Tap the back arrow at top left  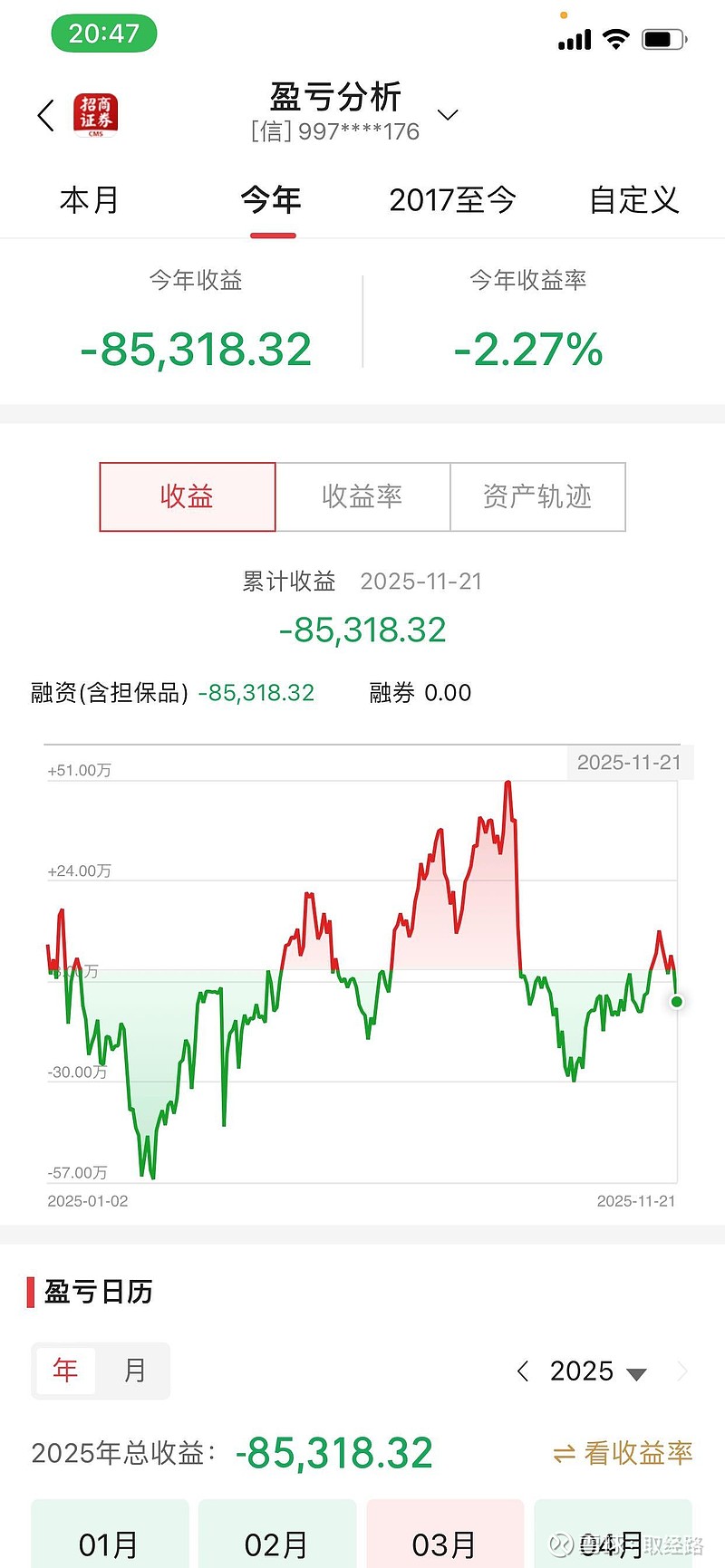pyautogui.click(x=43, y=115)
